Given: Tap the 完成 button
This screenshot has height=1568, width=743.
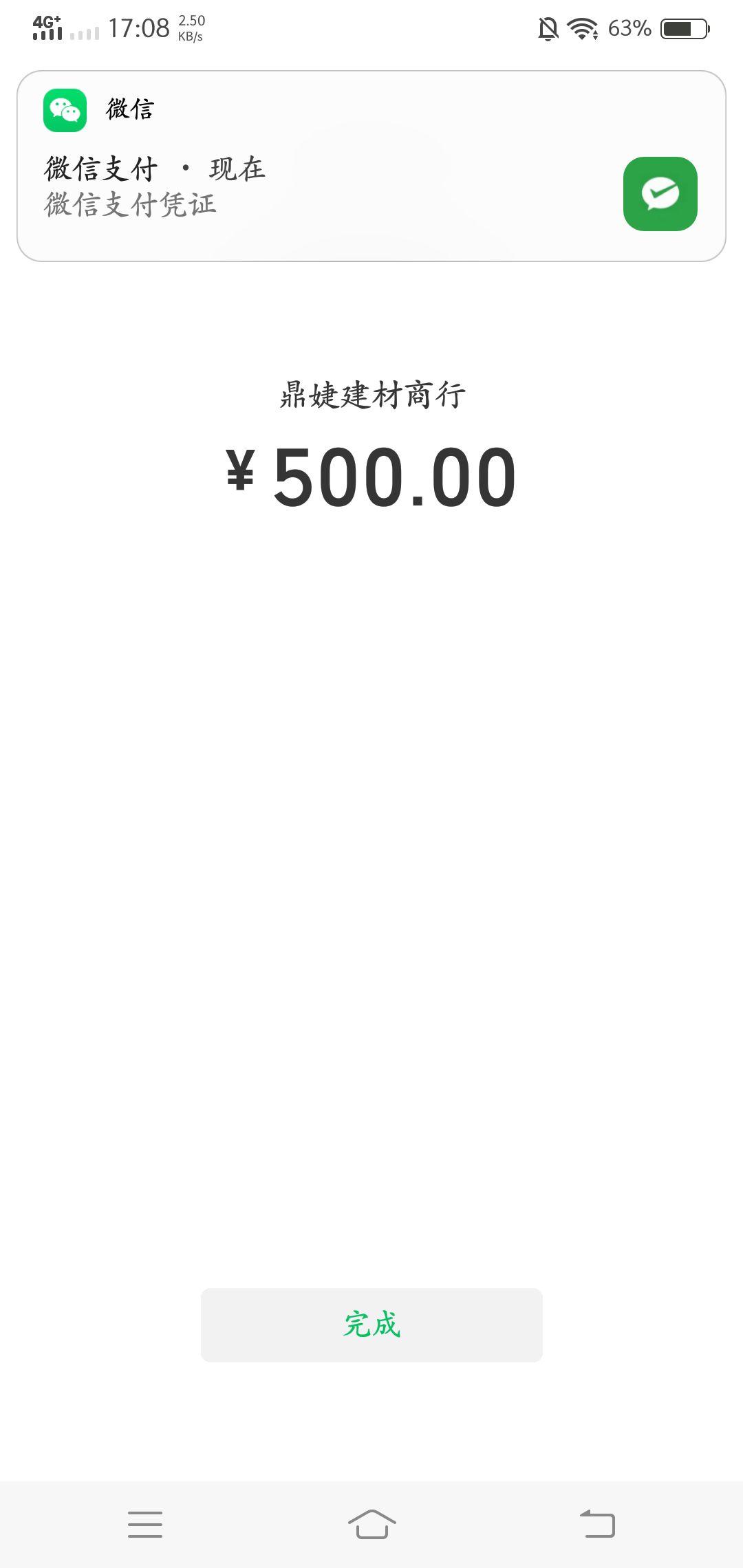Looking at the screenshot, I should click(371, 1325).
